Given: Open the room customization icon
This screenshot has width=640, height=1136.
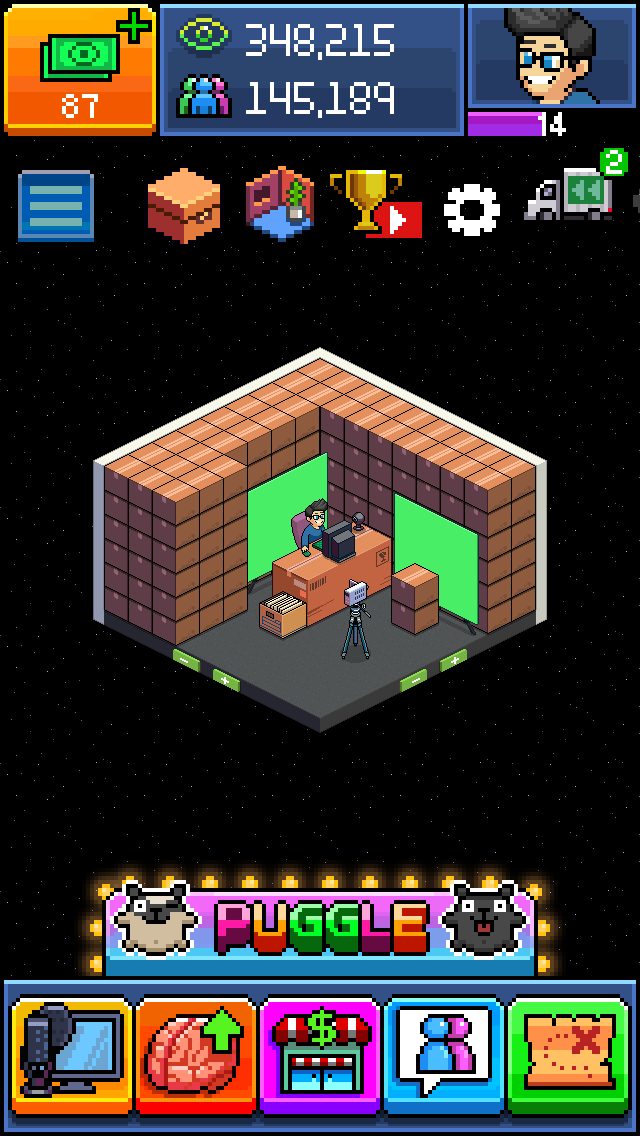Looking at the screenshot, I should coord(279,203).
